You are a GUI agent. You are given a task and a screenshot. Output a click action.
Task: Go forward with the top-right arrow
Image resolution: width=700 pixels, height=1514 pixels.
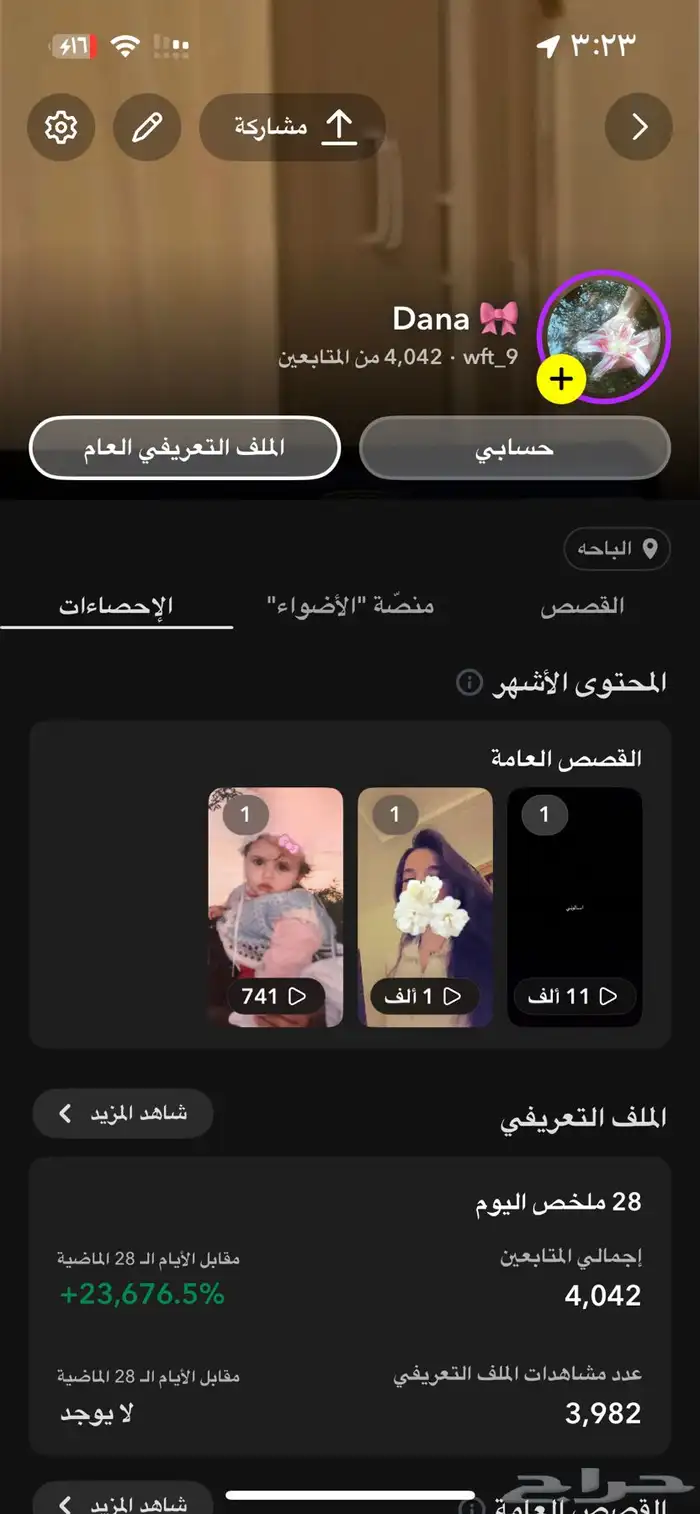click(639, 127)
